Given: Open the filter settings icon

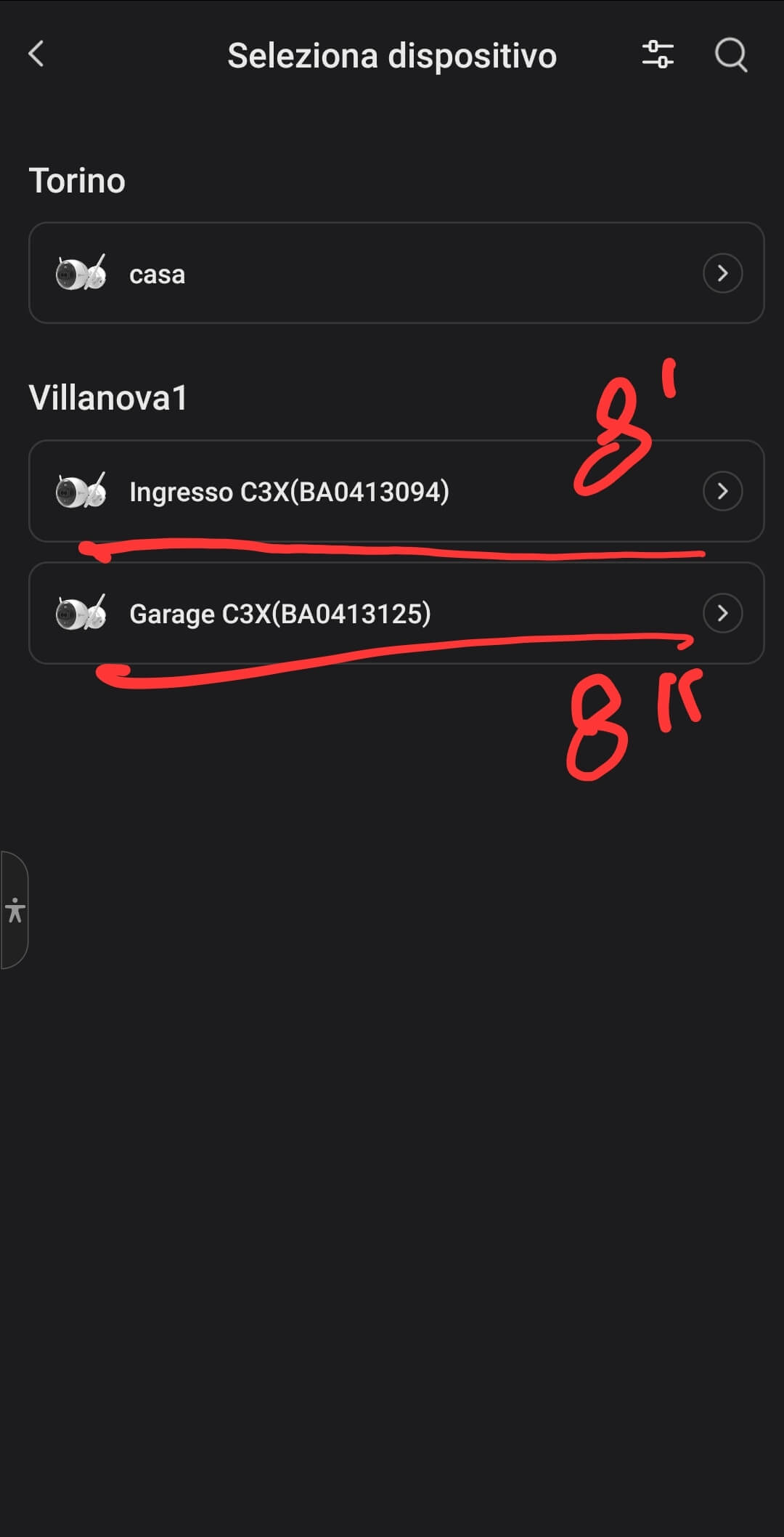Looking at the screenshot, I should pyautogui.click(x=658, y=54).
